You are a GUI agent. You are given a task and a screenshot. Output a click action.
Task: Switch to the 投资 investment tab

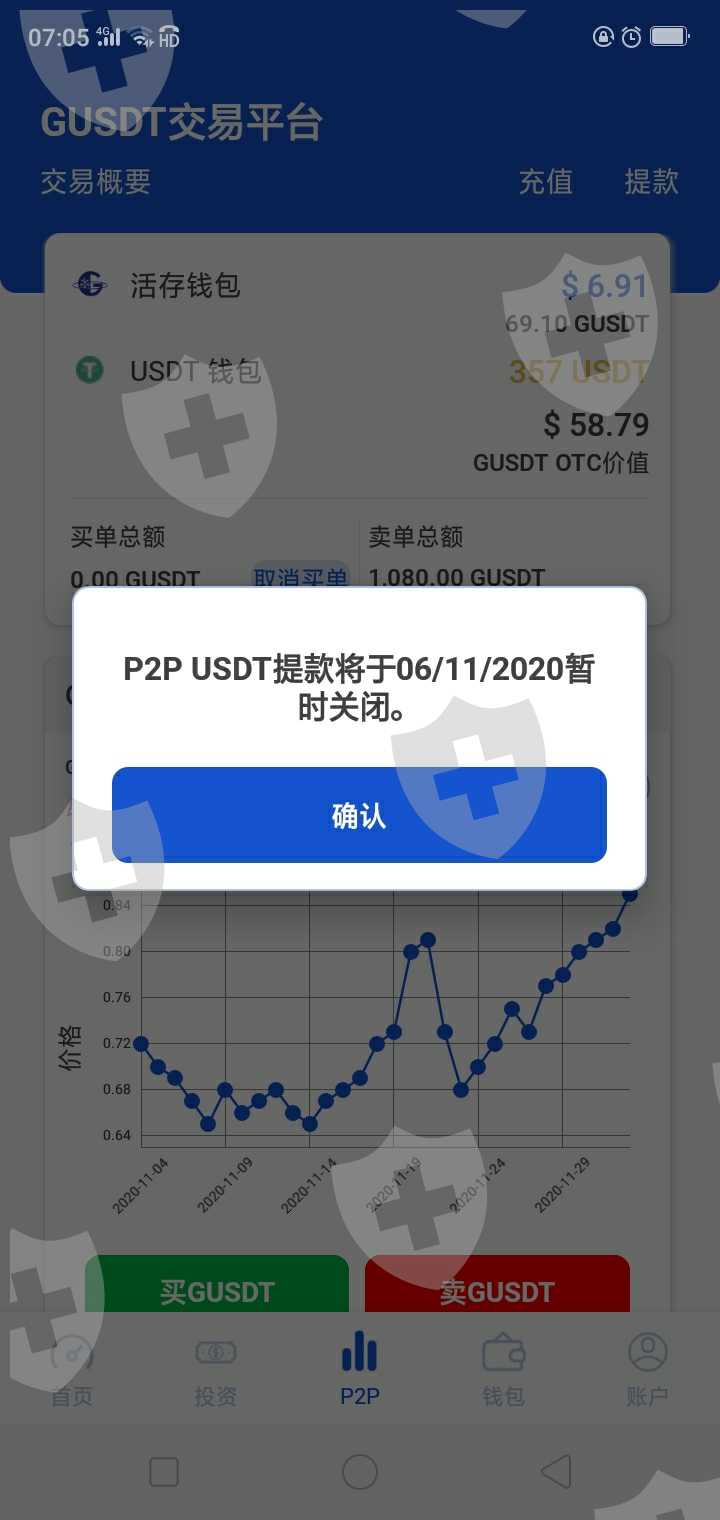pos(216,1369)
